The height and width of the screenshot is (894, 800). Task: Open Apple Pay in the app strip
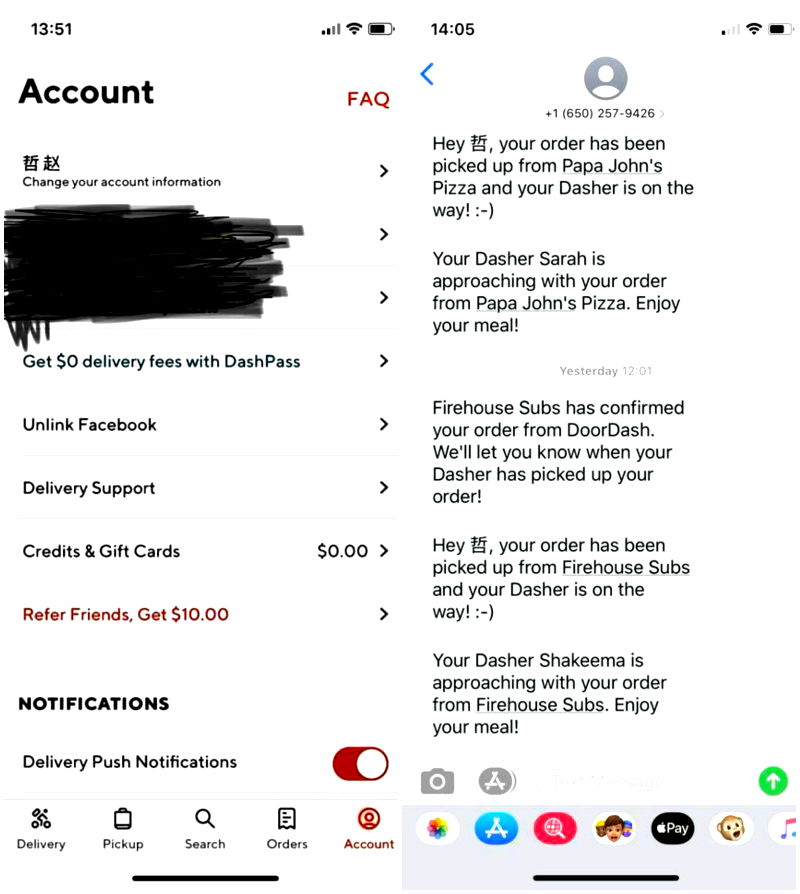coord(673,828)
